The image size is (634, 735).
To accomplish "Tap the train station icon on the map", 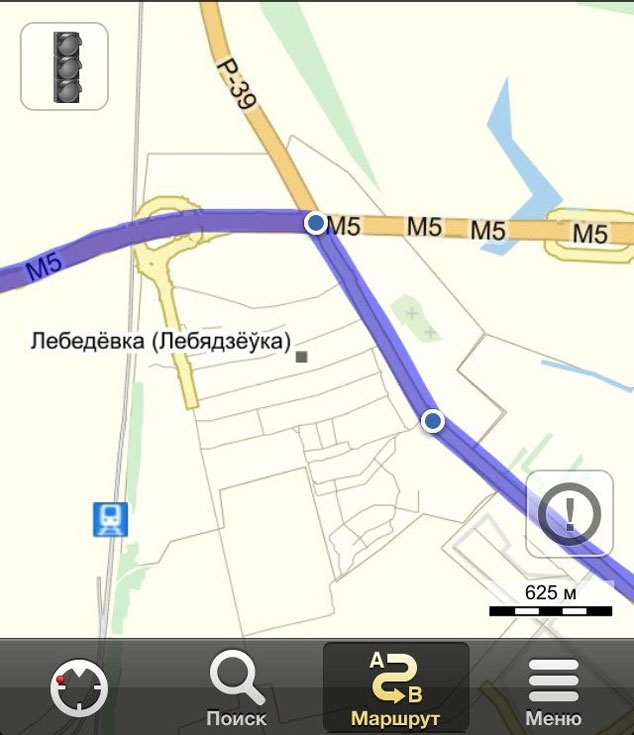I will coord(110,519).
